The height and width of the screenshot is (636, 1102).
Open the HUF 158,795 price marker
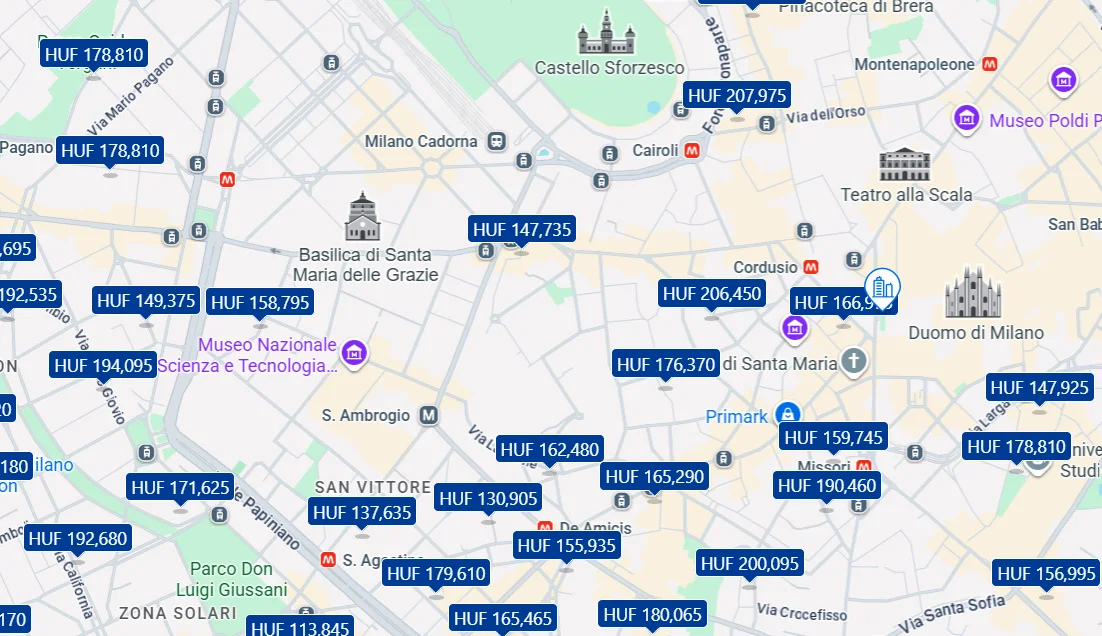pos(260,302)
